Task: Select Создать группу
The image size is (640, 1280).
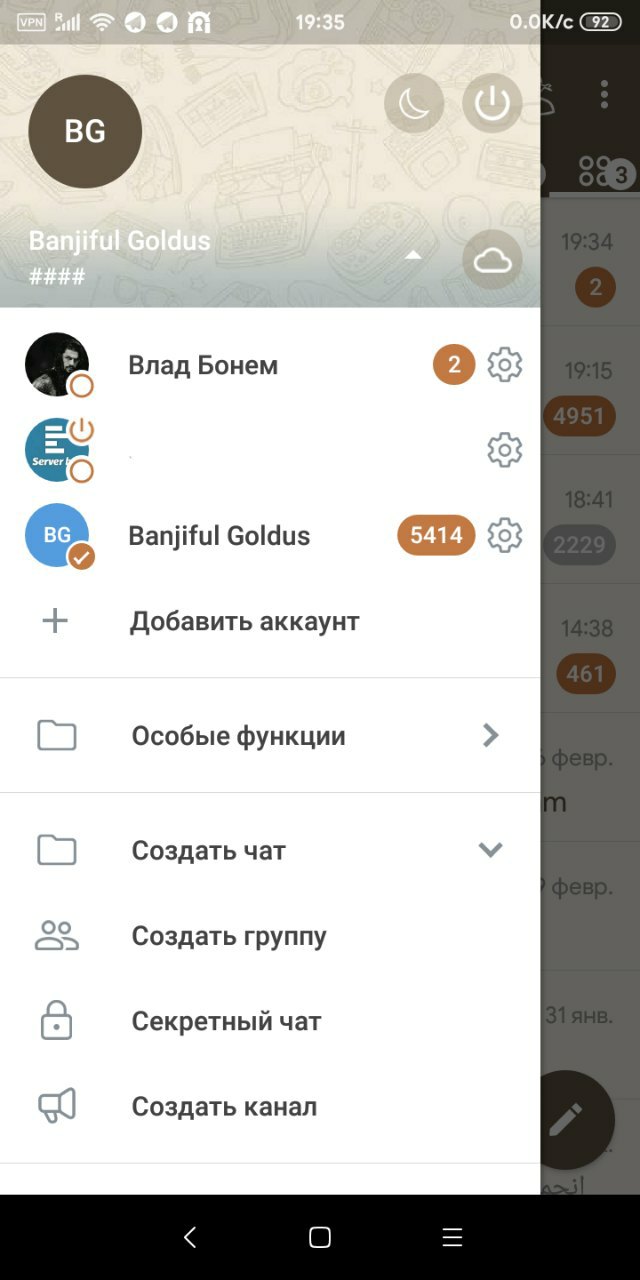Action: (229, 937)
